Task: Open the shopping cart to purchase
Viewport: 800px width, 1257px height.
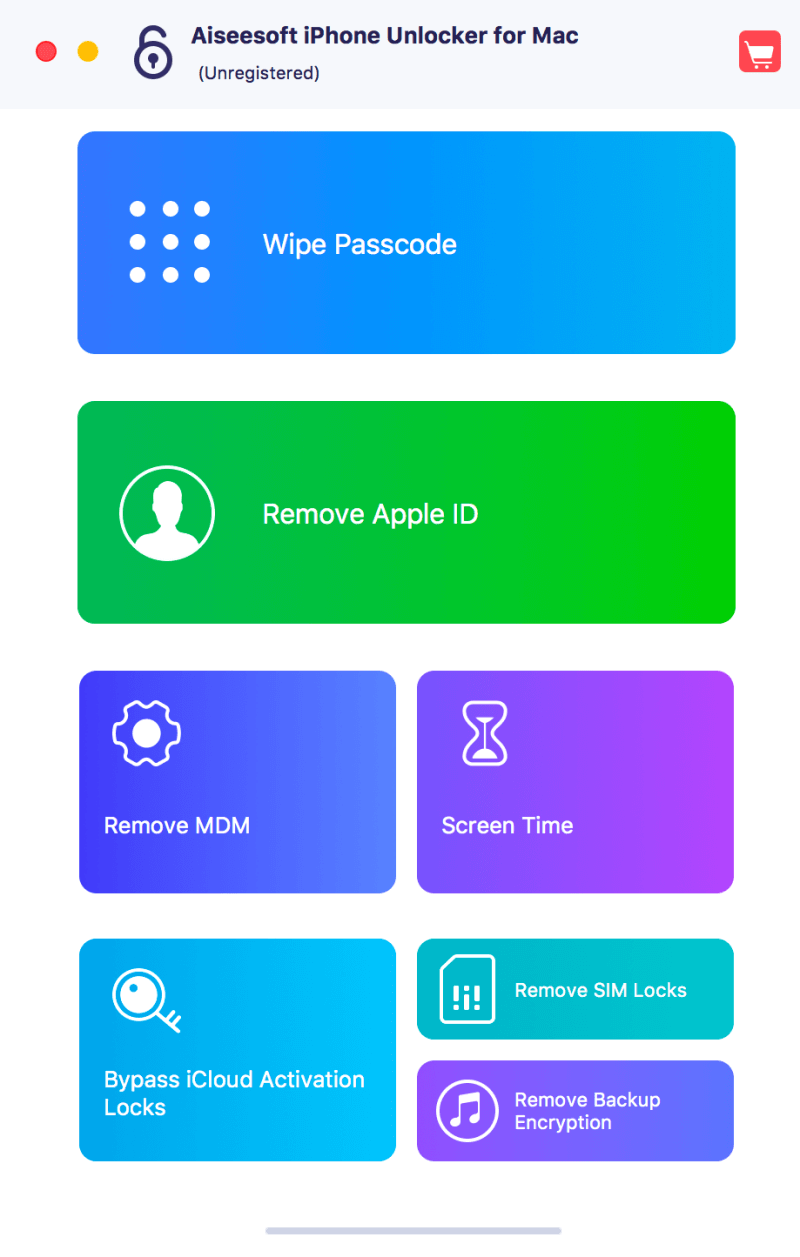Action: tap(759, 52)
